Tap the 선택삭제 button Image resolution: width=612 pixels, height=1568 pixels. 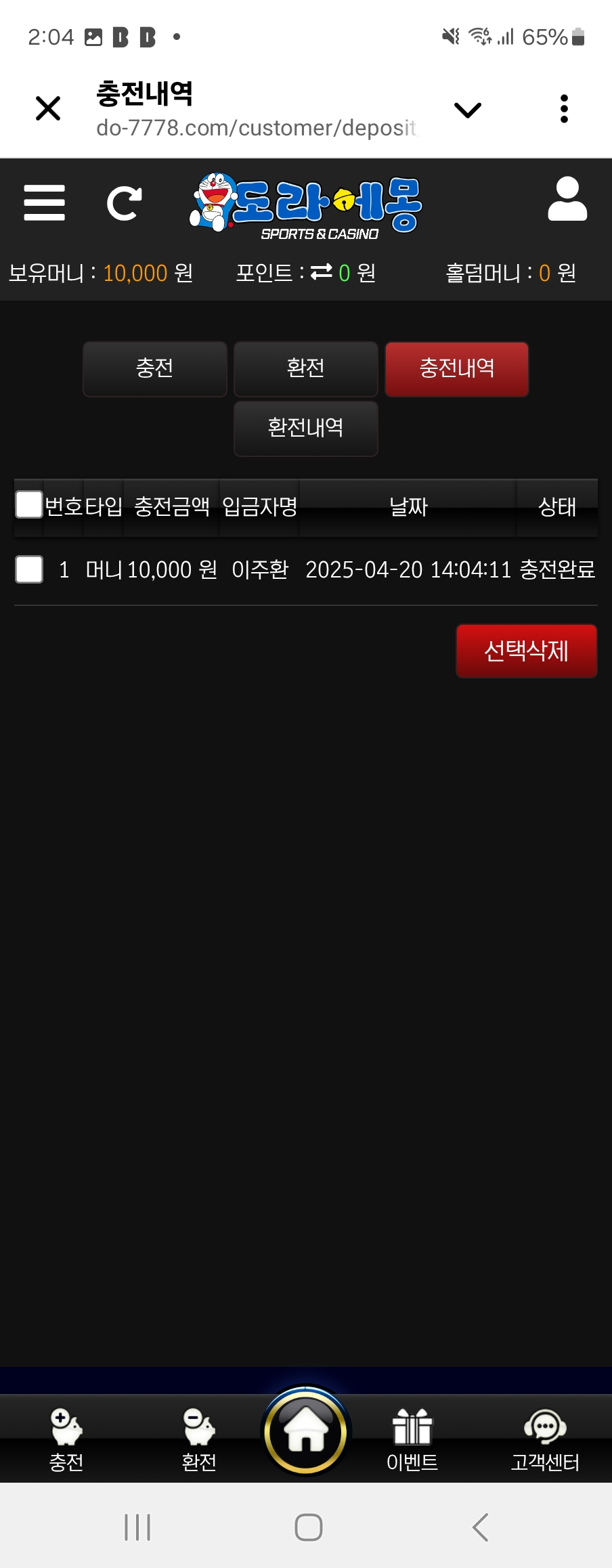point(526,651)
